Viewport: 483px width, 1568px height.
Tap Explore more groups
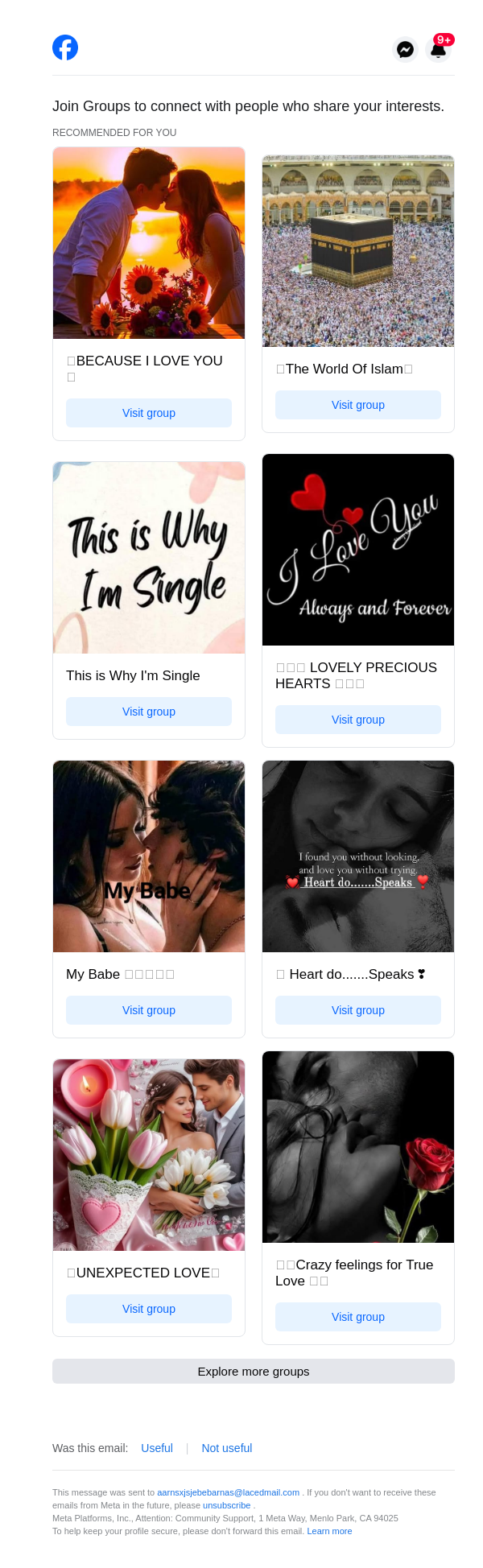(254, 1372)
